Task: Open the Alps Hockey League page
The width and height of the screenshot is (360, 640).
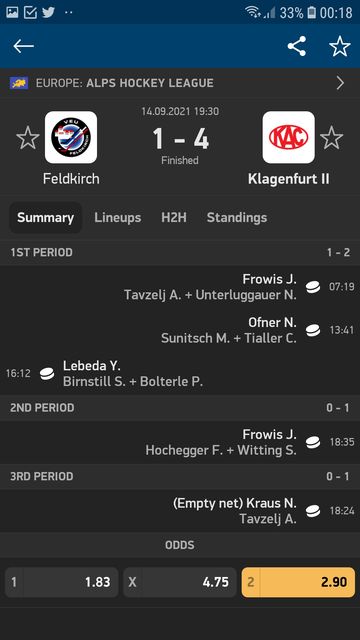Action: click(x=180, y=83)
